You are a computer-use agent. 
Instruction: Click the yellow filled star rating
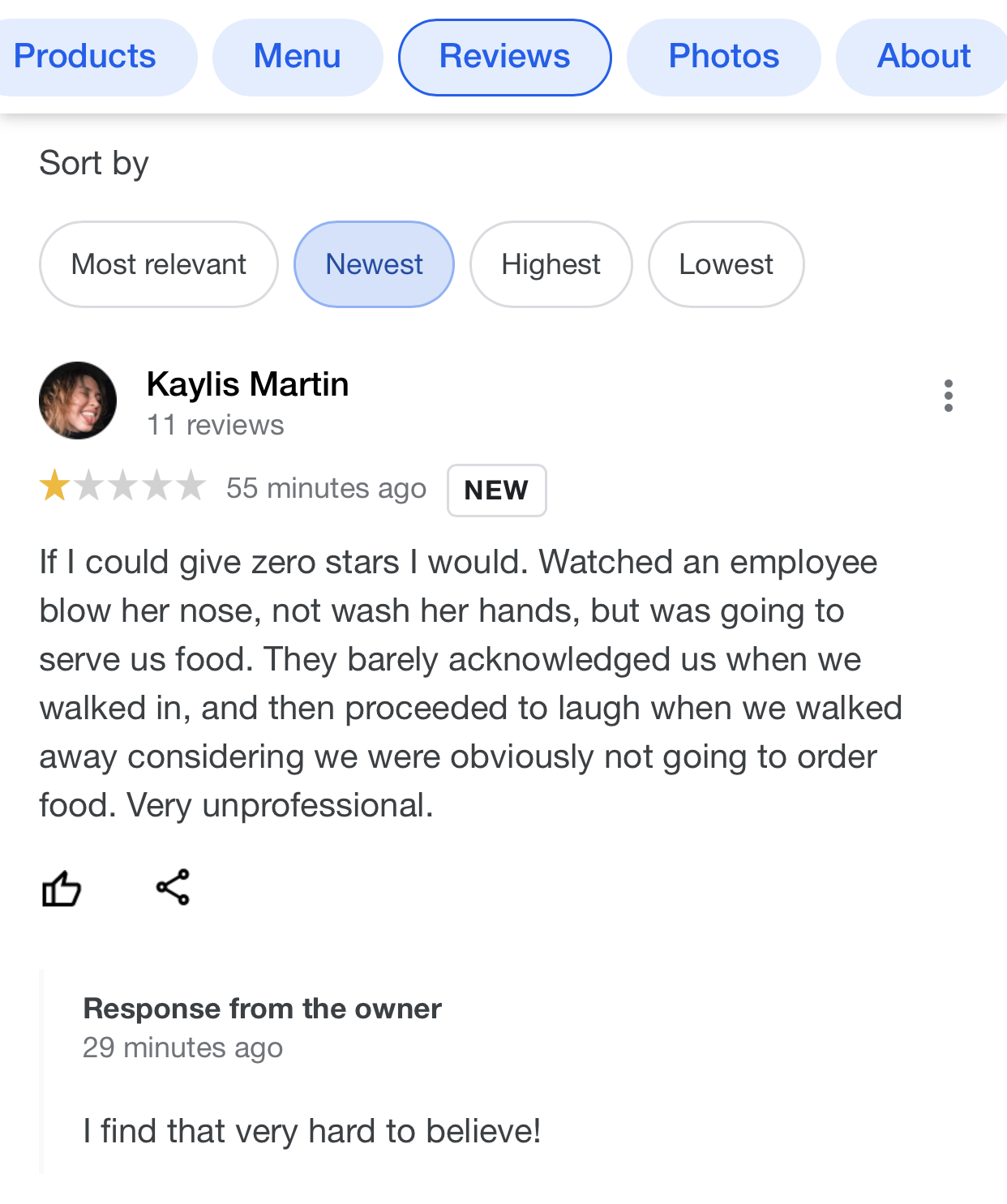click(55, 487)
